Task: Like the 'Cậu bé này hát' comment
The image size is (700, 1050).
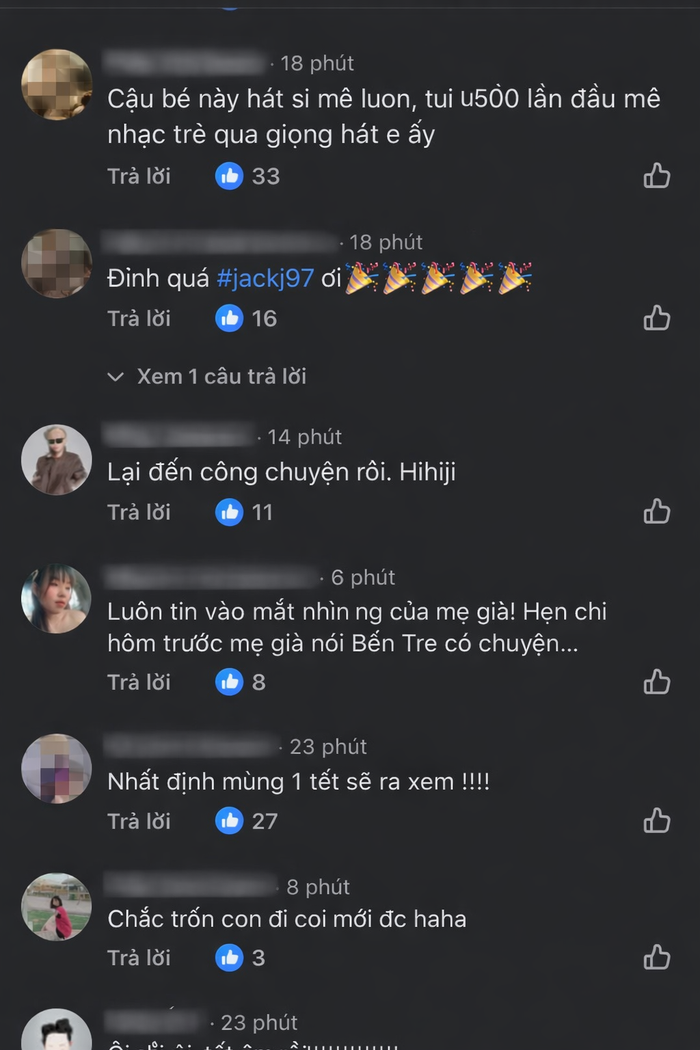Action: click(x=656, y=176)
